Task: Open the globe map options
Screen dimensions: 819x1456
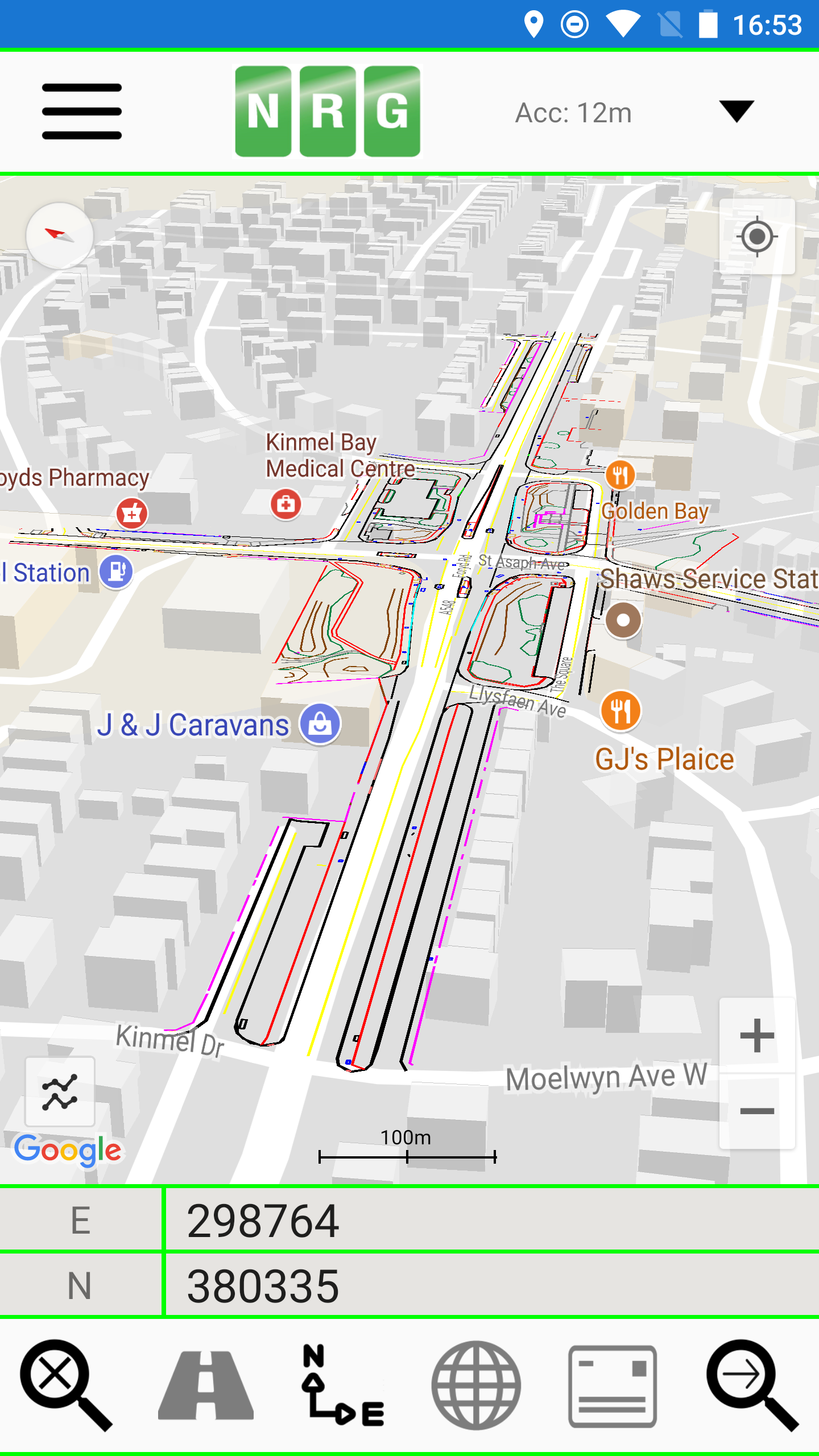Action: click(476, 1385)
